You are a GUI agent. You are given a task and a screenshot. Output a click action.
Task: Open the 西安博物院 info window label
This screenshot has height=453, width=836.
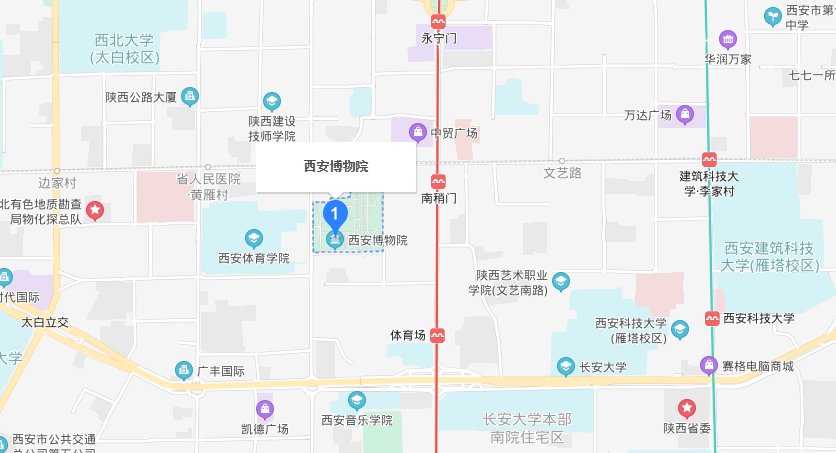coord(336,167)
